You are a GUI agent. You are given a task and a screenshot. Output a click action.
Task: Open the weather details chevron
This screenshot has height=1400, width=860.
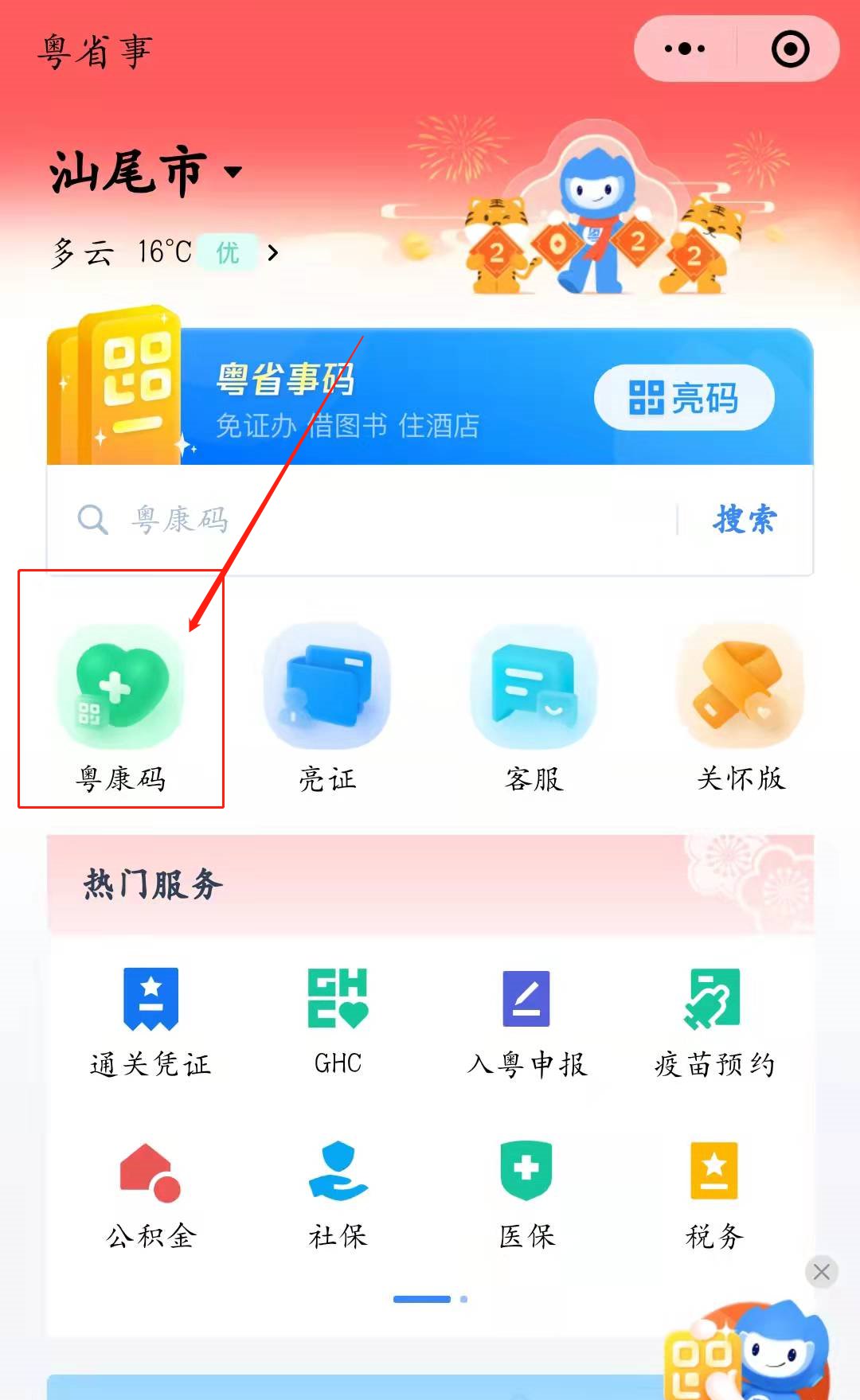(x=273, y=253)
